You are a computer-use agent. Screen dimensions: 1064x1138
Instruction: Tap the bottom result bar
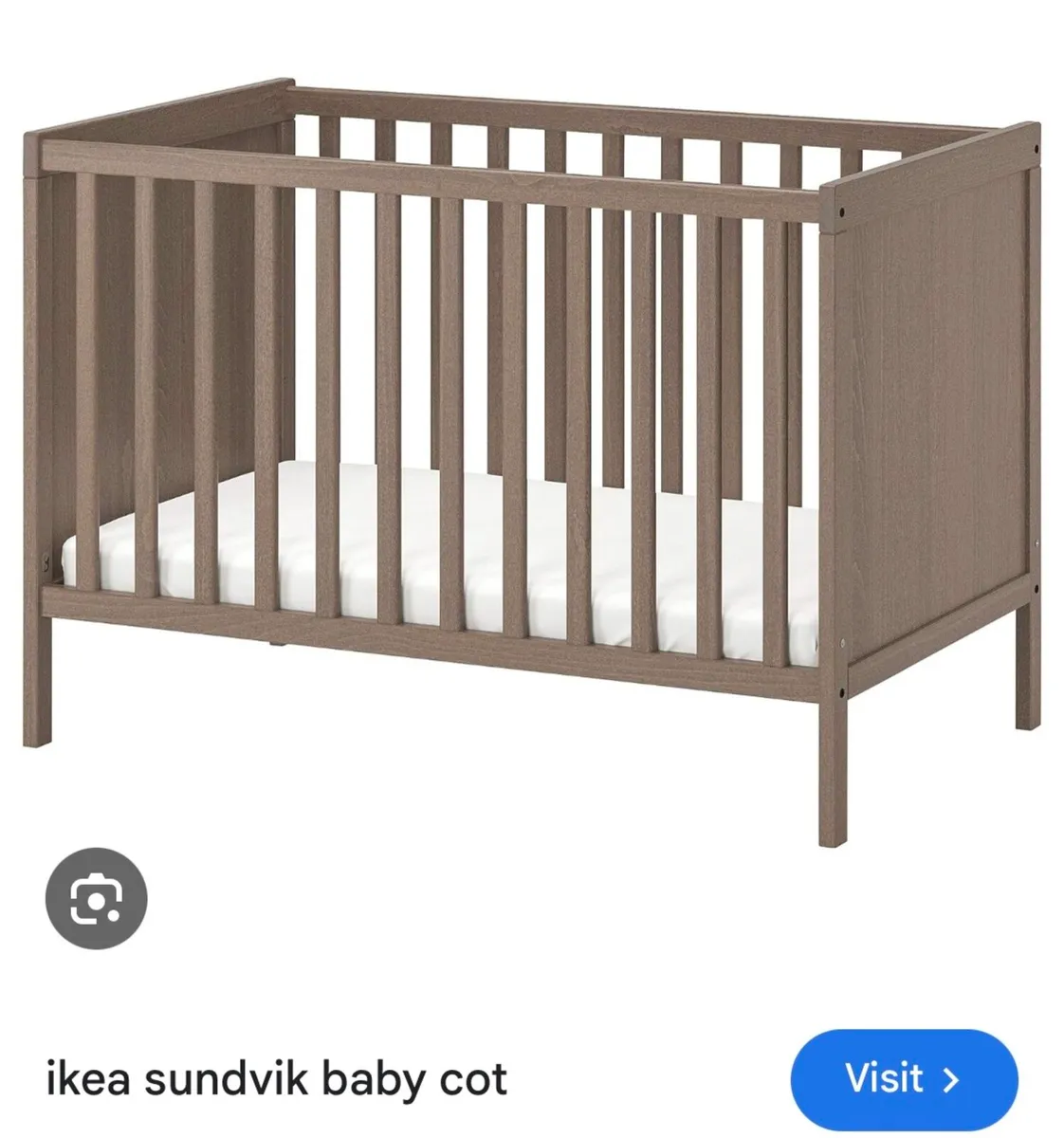pyautogui.click(x=531, y=1079)
